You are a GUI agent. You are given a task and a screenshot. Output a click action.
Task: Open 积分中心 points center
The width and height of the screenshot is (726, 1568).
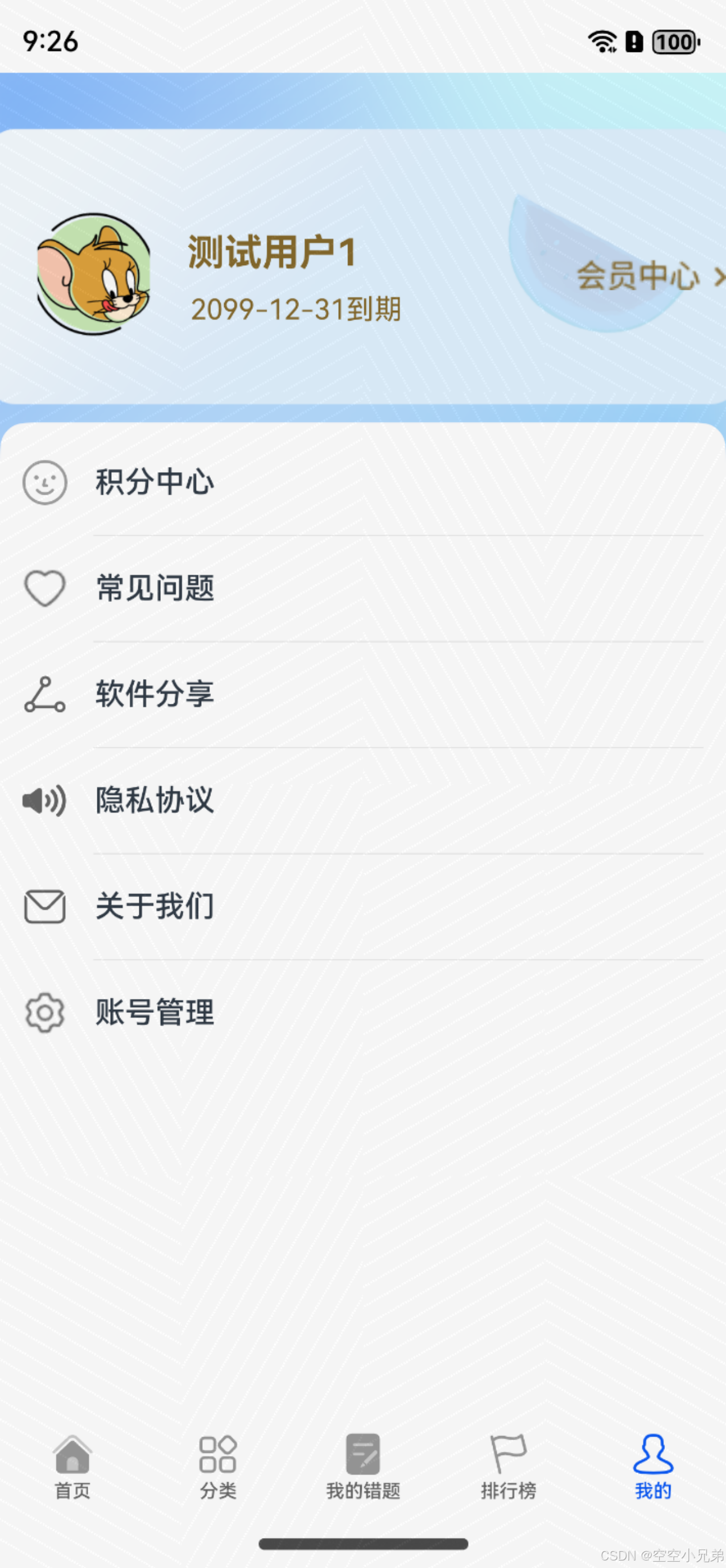click(154, 482)
